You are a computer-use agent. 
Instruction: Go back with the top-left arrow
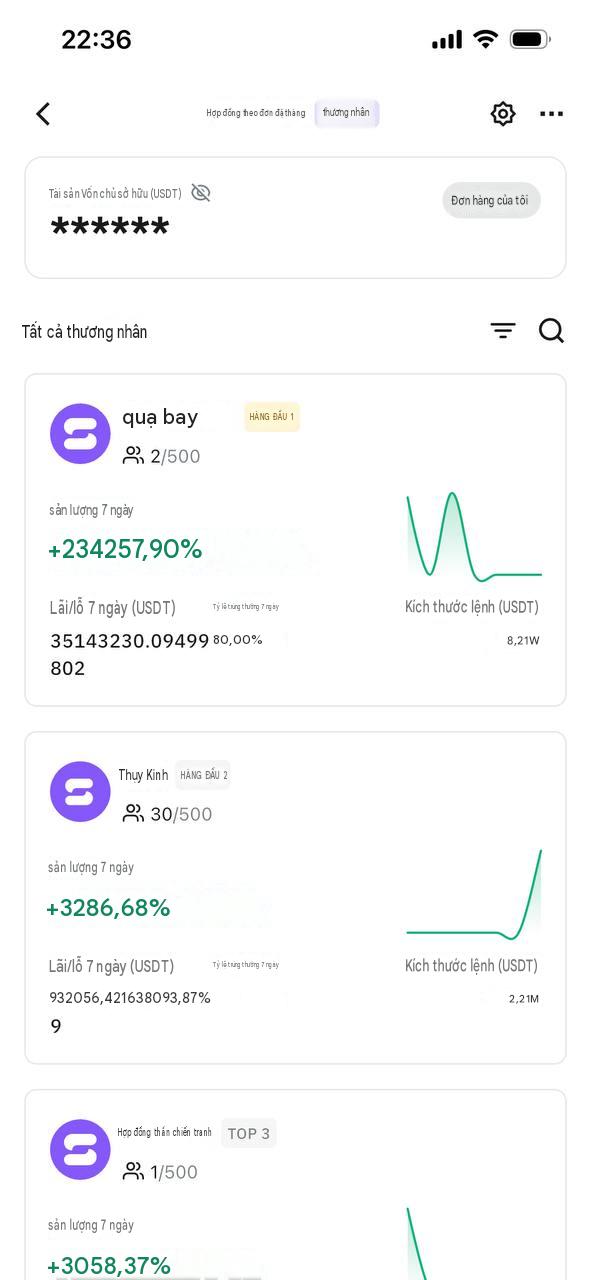pyautogui.click(x=43, y=114)
